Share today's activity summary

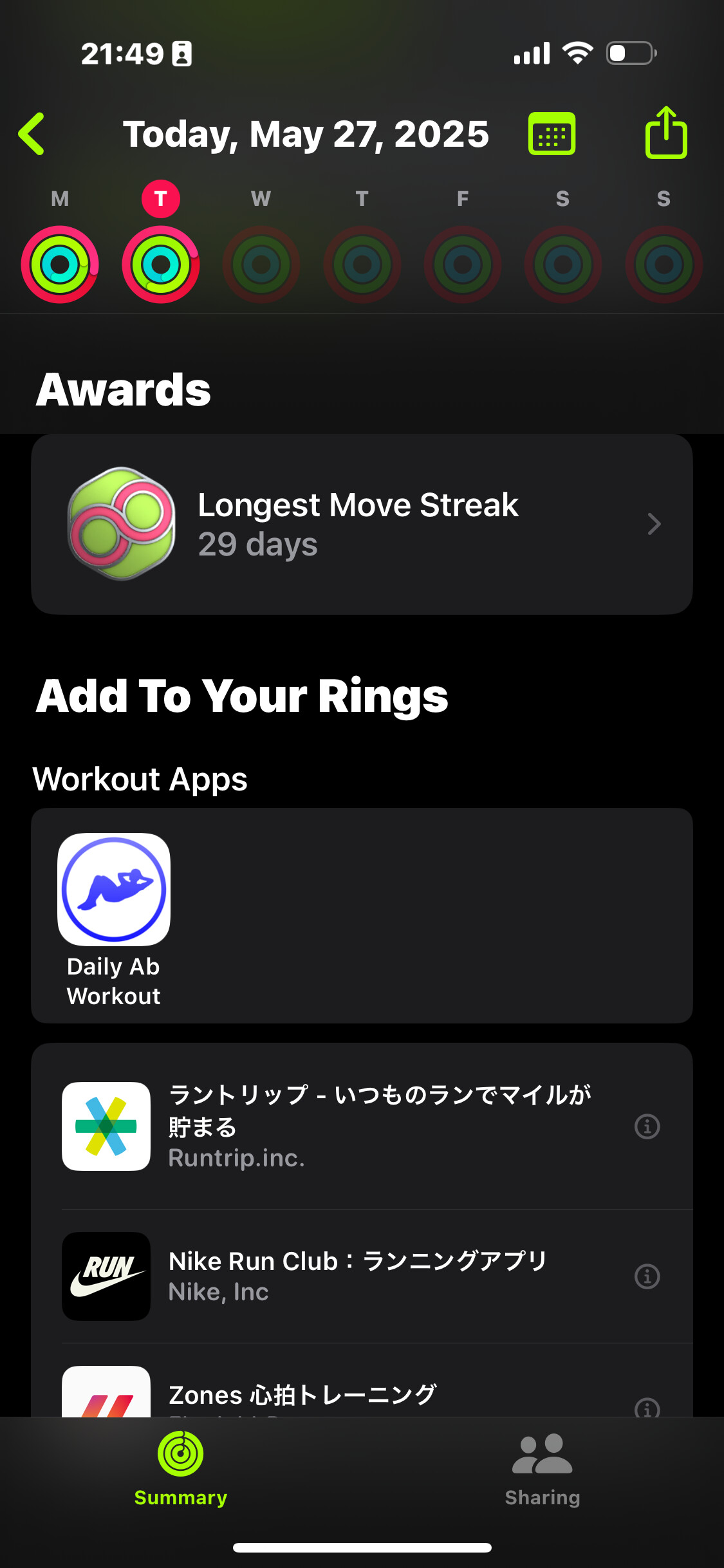(x=666, y=133)
